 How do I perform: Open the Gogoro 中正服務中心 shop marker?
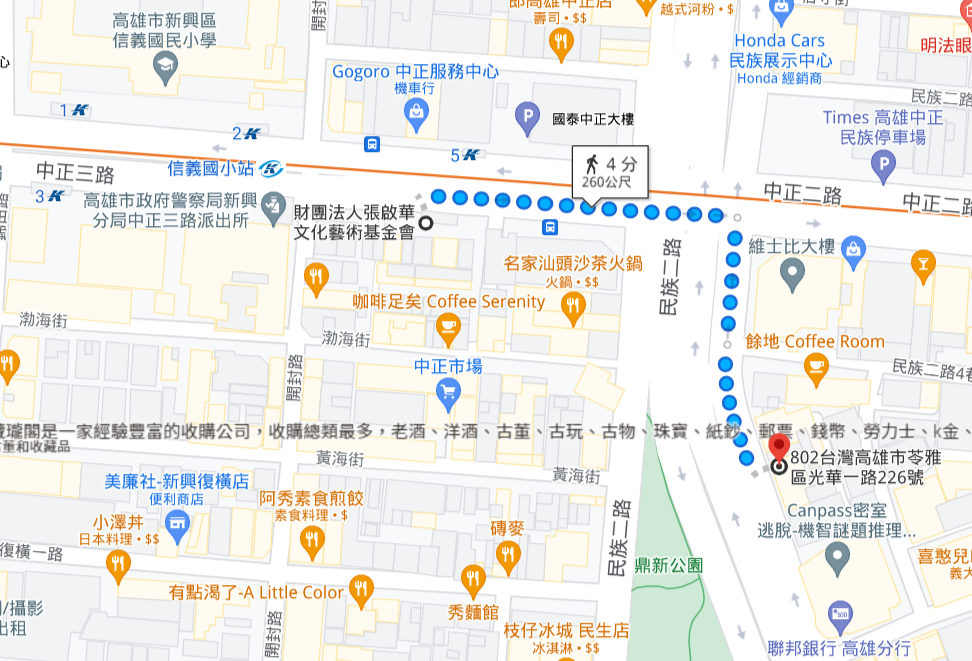(x=417, y=115)
